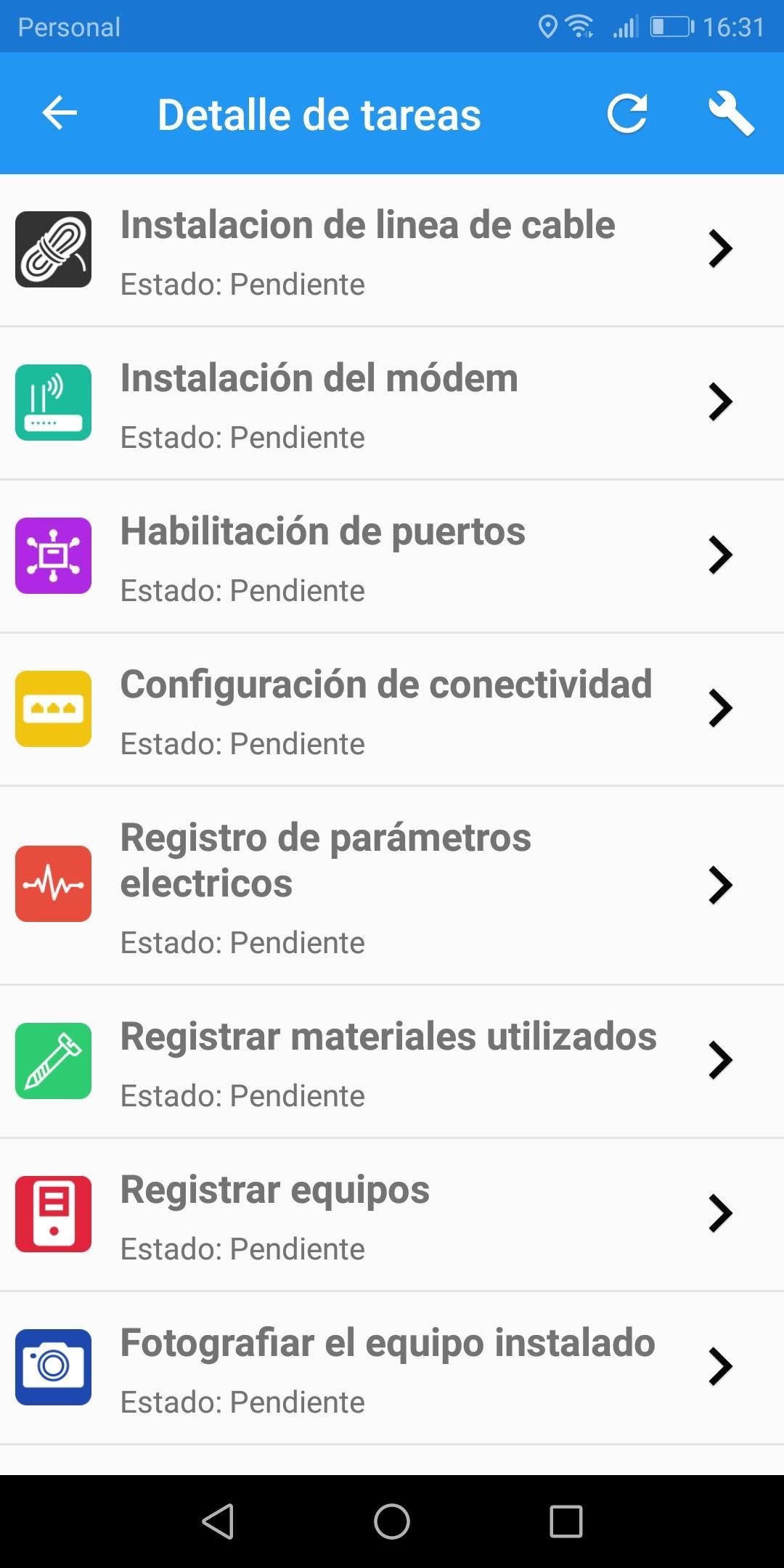
Task: Open Fotografiar el equipo instalado
Action: tap(392, 1368)
